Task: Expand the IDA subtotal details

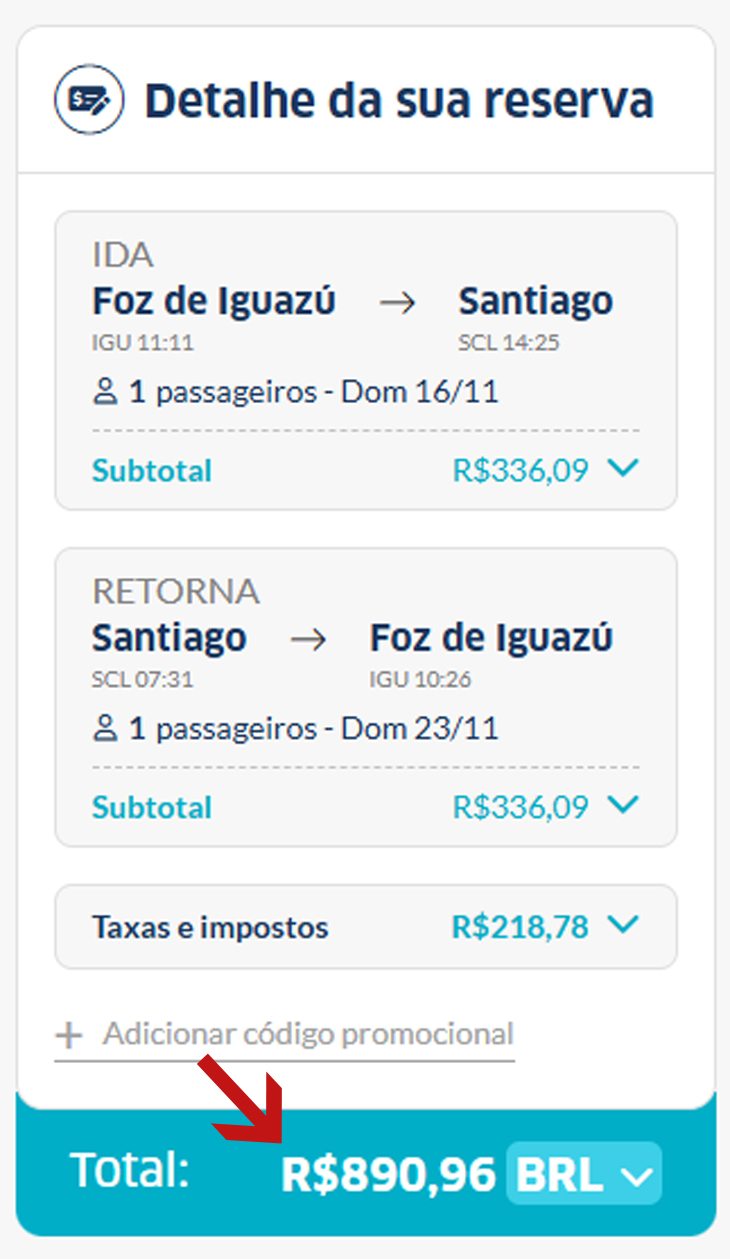Action: tap(623, 468)
